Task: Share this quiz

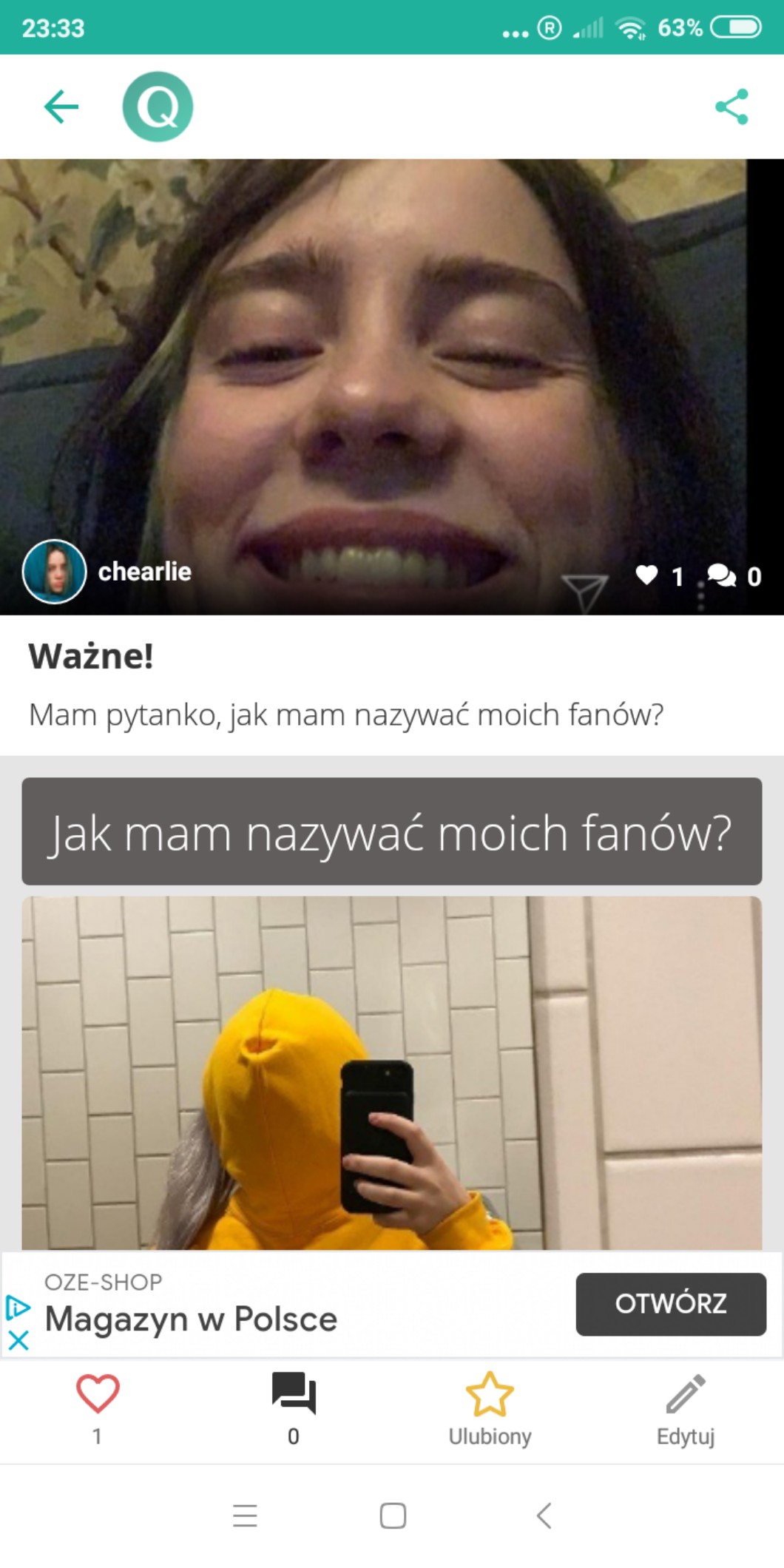Action: click(731, 107)
